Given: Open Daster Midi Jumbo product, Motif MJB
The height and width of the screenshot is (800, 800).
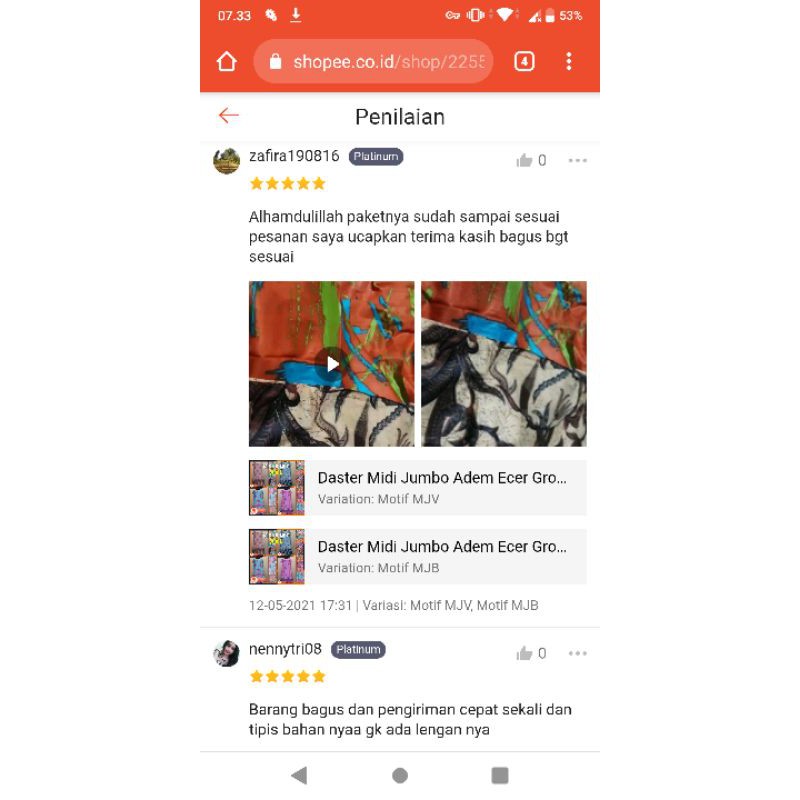Looking at the screenshot, I should 417,557.
